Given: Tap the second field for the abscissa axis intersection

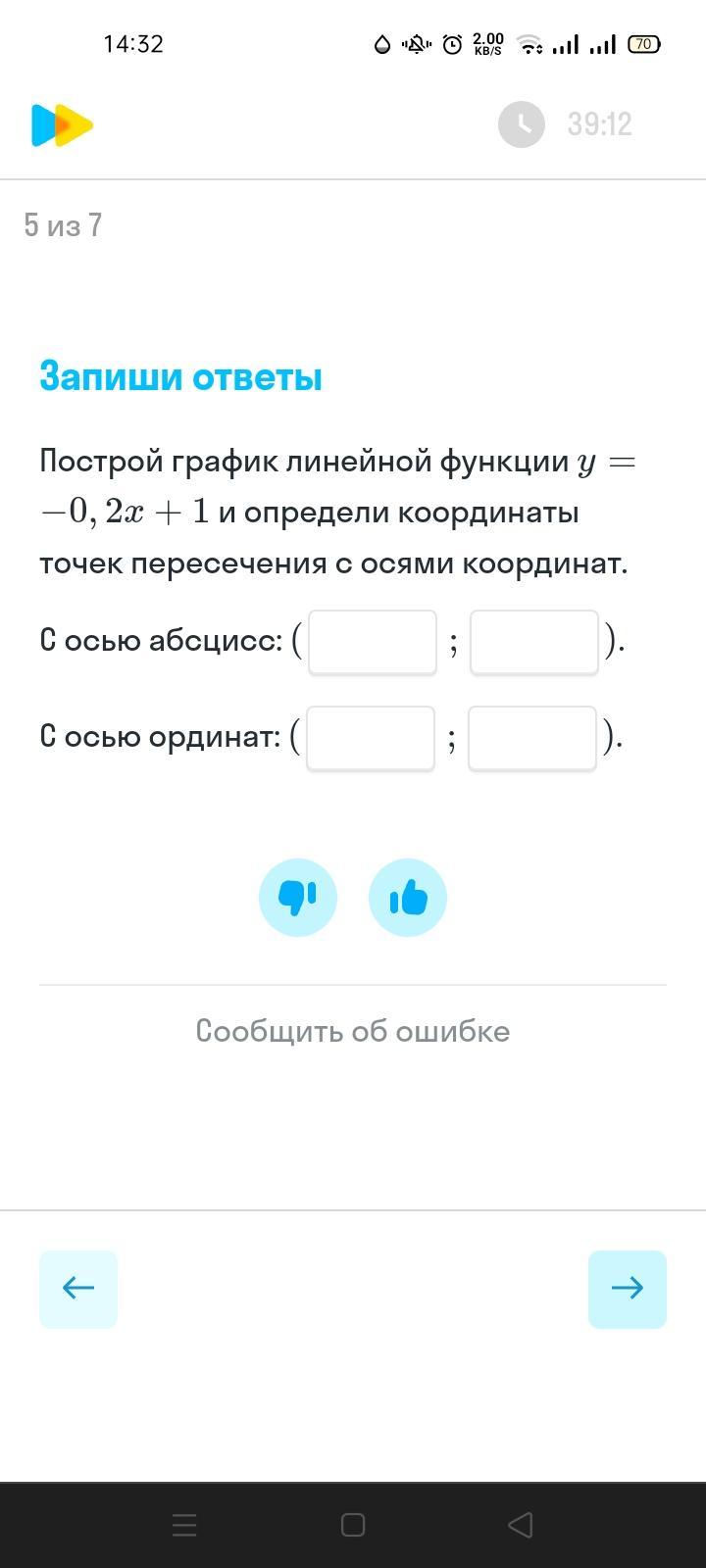Looking at the screenshot, I should tap(534, 642).
